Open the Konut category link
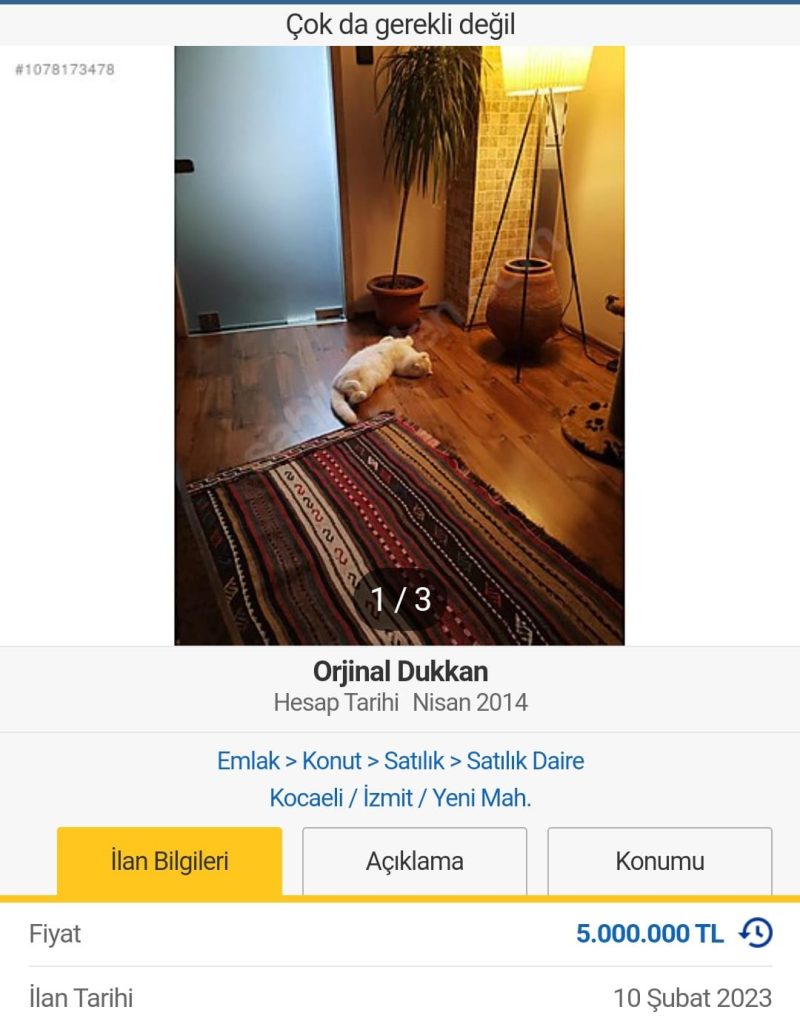Viewport: 800px width, 1024px height. tap(332, 761)
